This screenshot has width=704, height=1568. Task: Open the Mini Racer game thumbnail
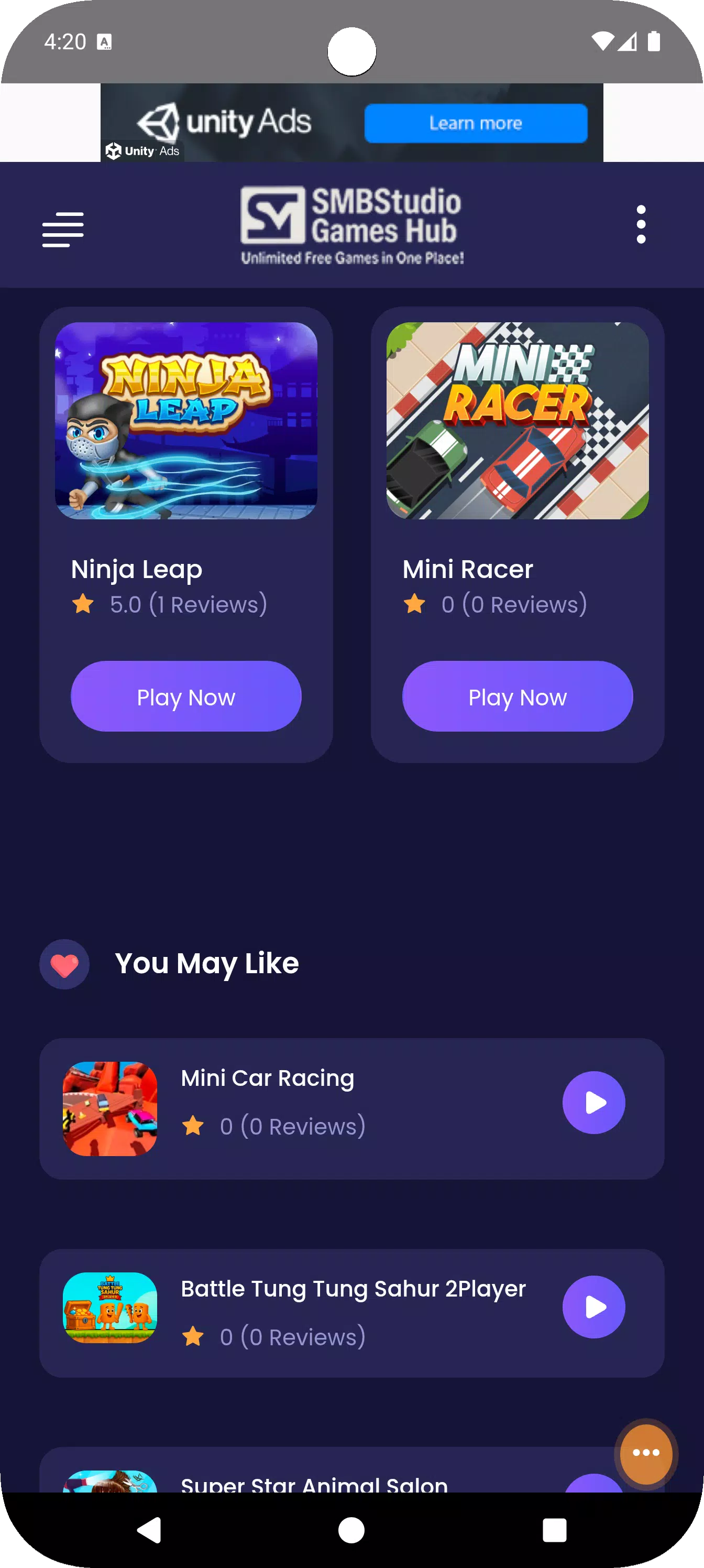point(517,421)
